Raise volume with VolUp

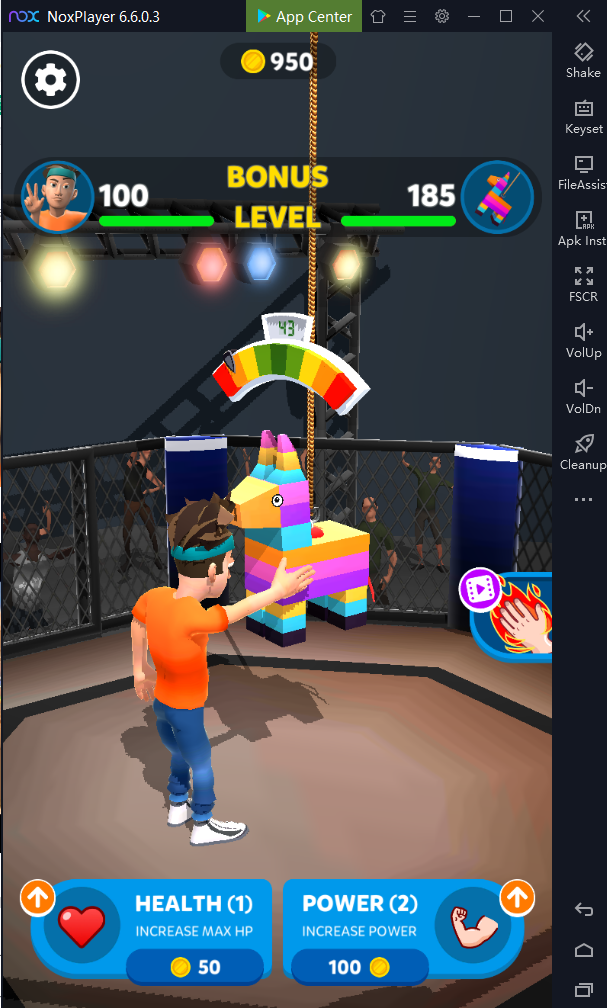coord(583,340)
